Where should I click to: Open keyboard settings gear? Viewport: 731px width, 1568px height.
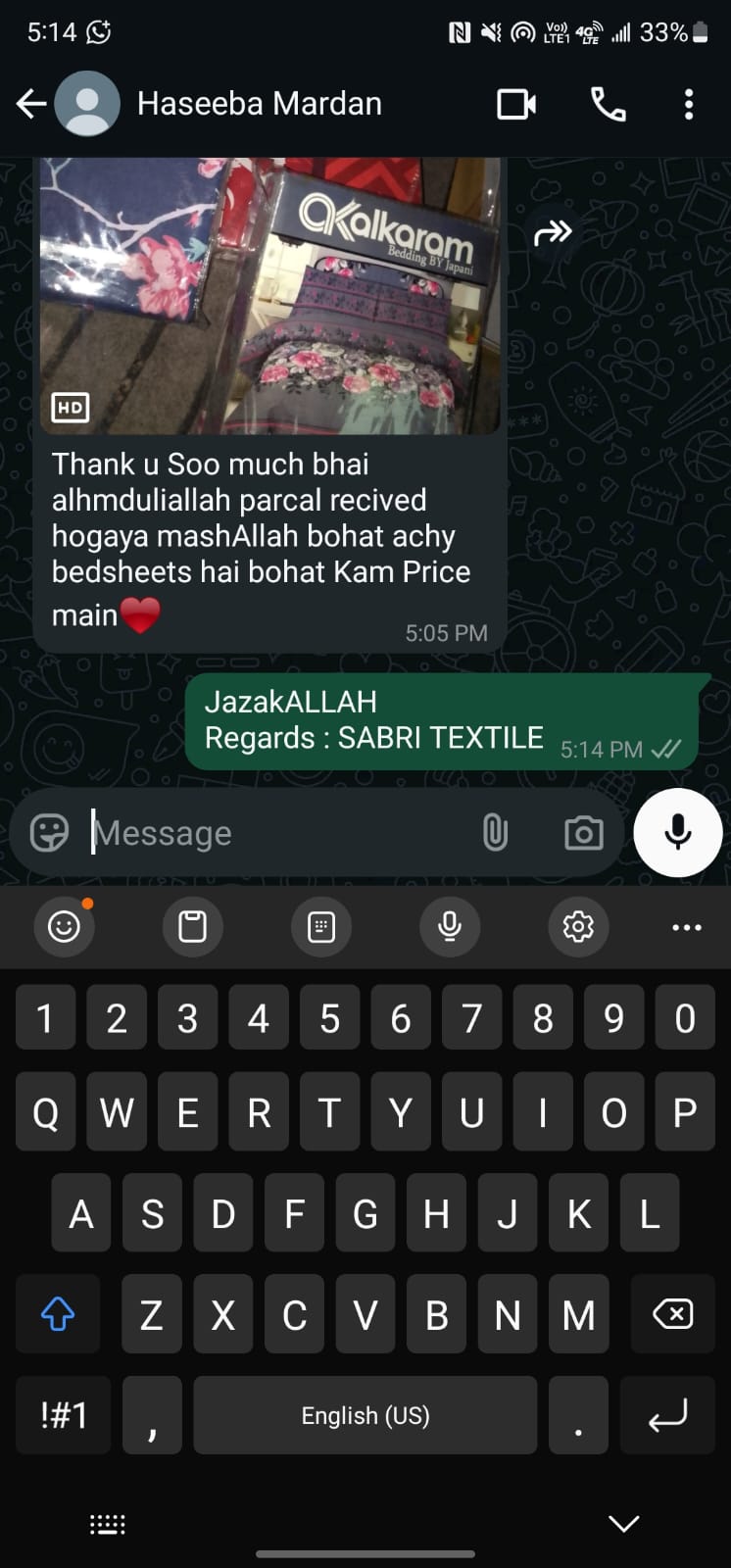pos(578,926)
